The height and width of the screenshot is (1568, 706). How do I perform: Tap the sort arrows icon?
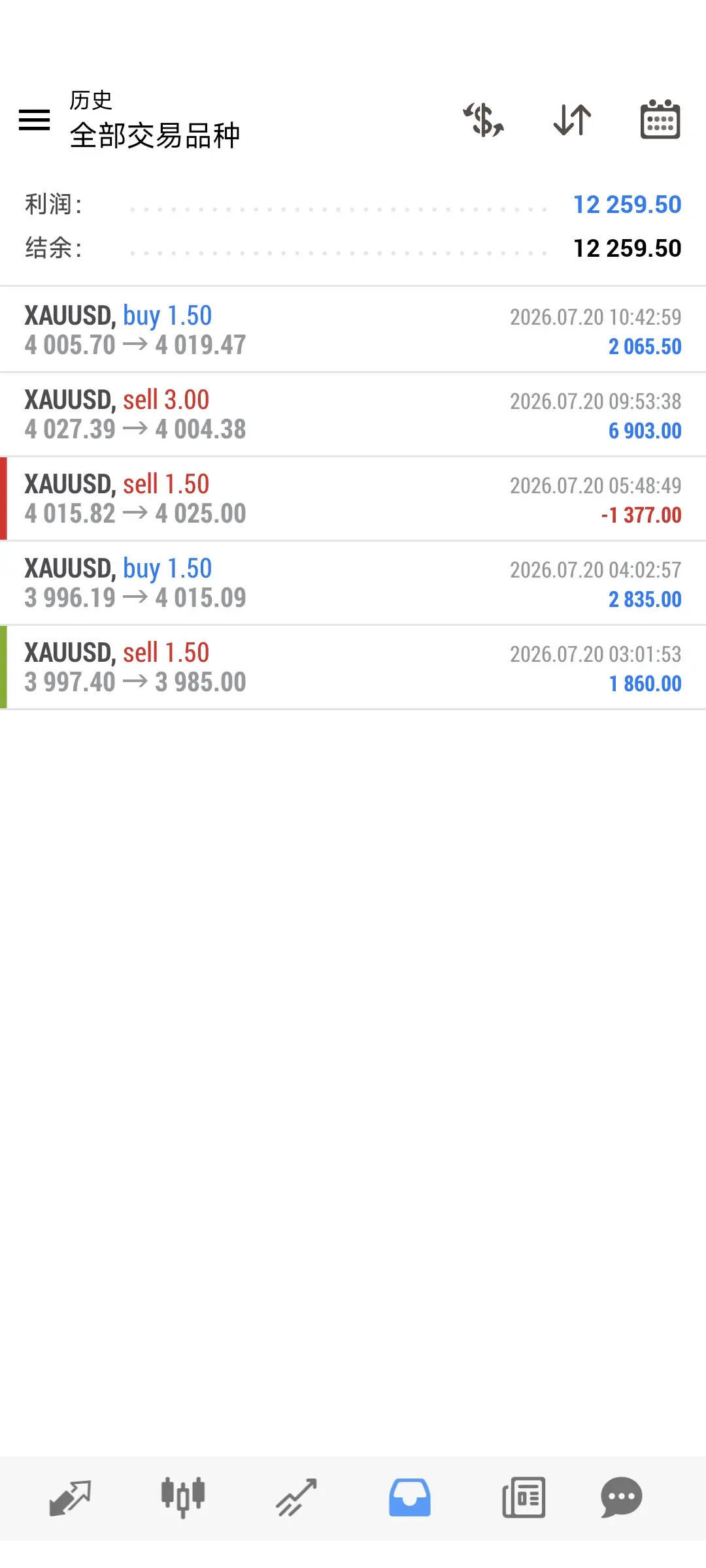(573, 120)
